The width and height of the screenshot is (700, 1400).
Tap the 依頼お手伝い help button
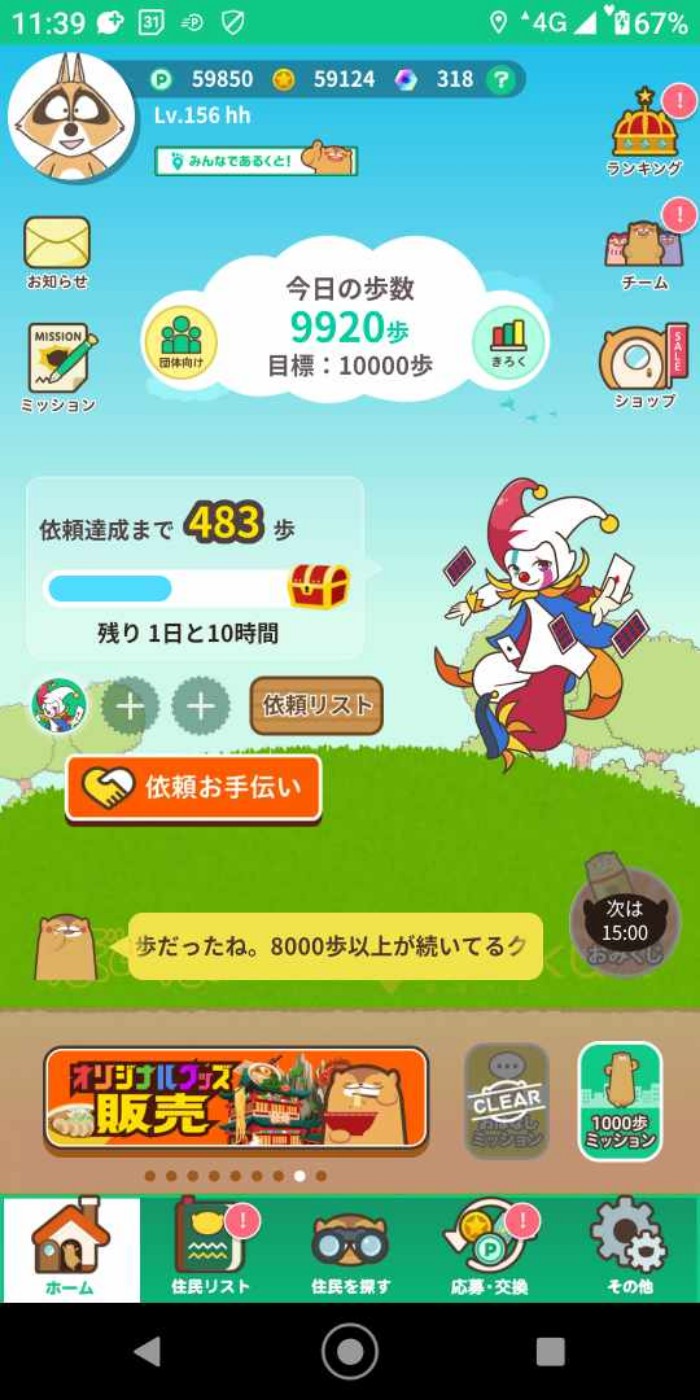point(194,788)
